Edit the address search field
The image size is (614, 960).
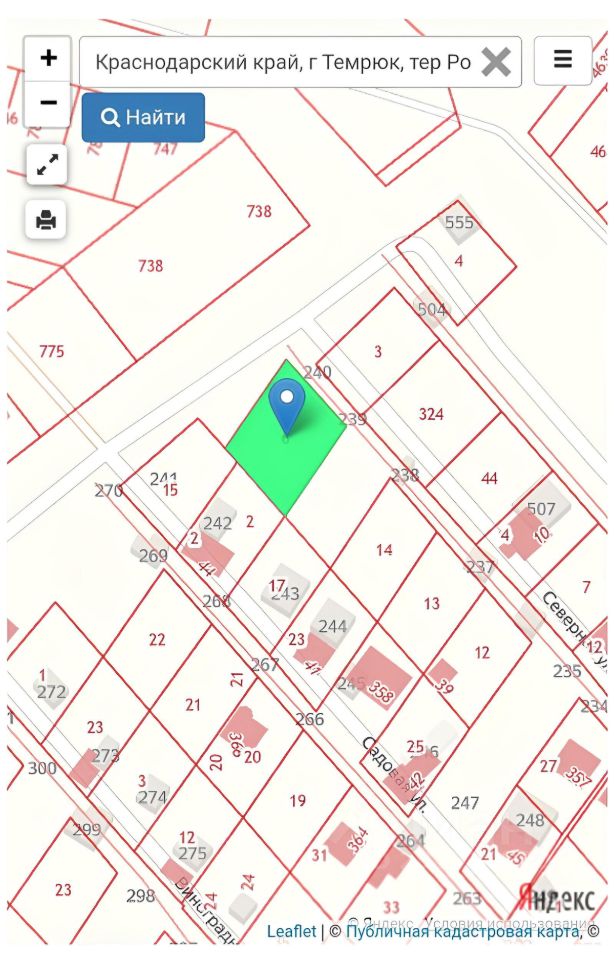(282, 62)
